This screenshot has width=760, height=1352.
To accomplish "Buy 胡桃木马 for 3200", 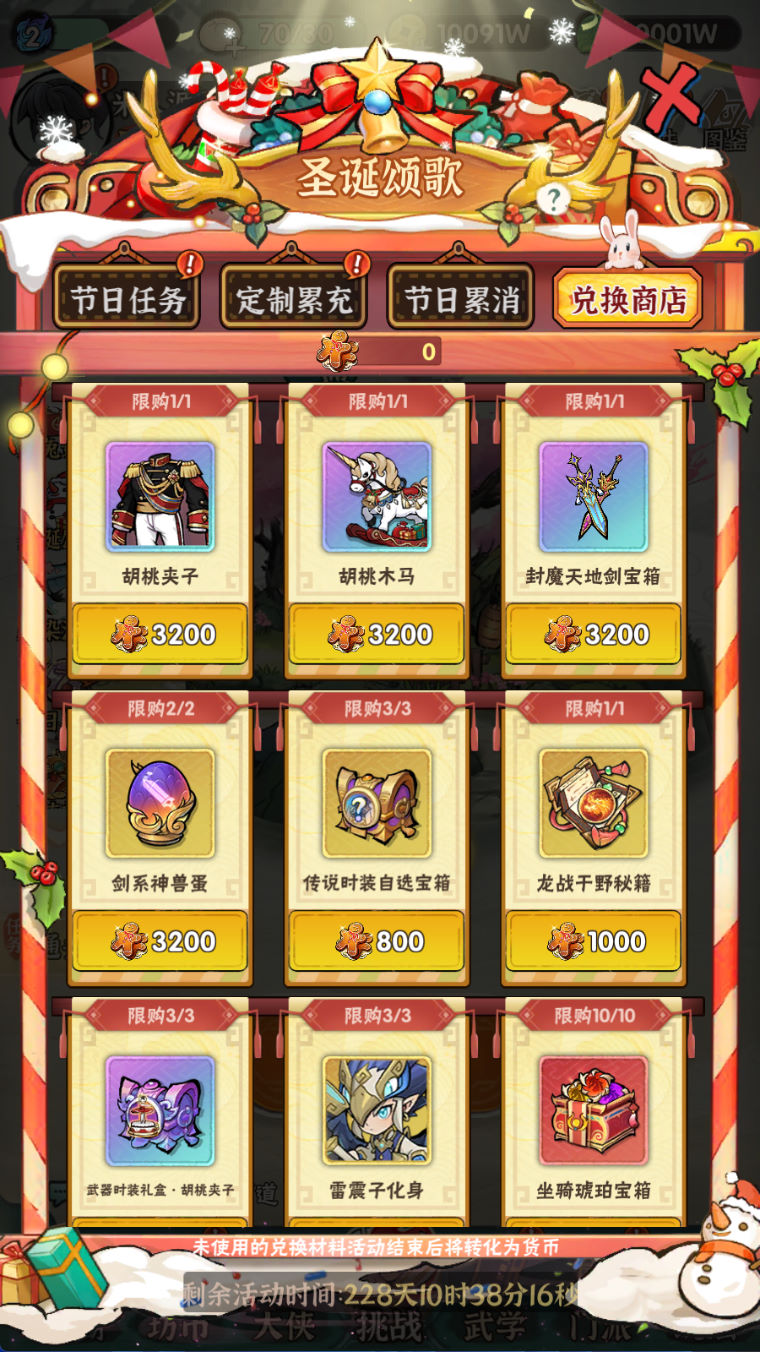I will click(377, 634).
